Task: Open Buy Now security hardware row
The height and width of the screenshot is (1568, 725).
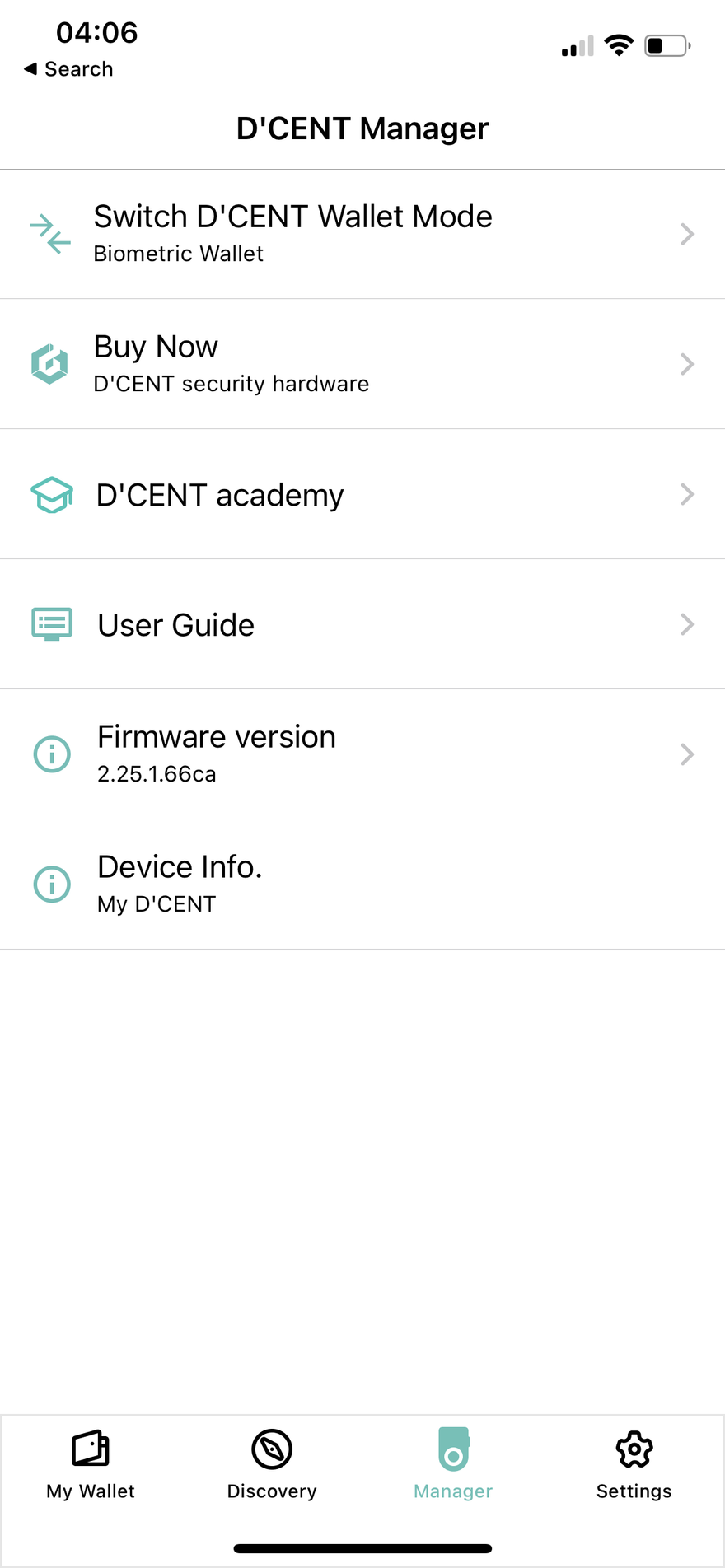Action: (362, 364)
